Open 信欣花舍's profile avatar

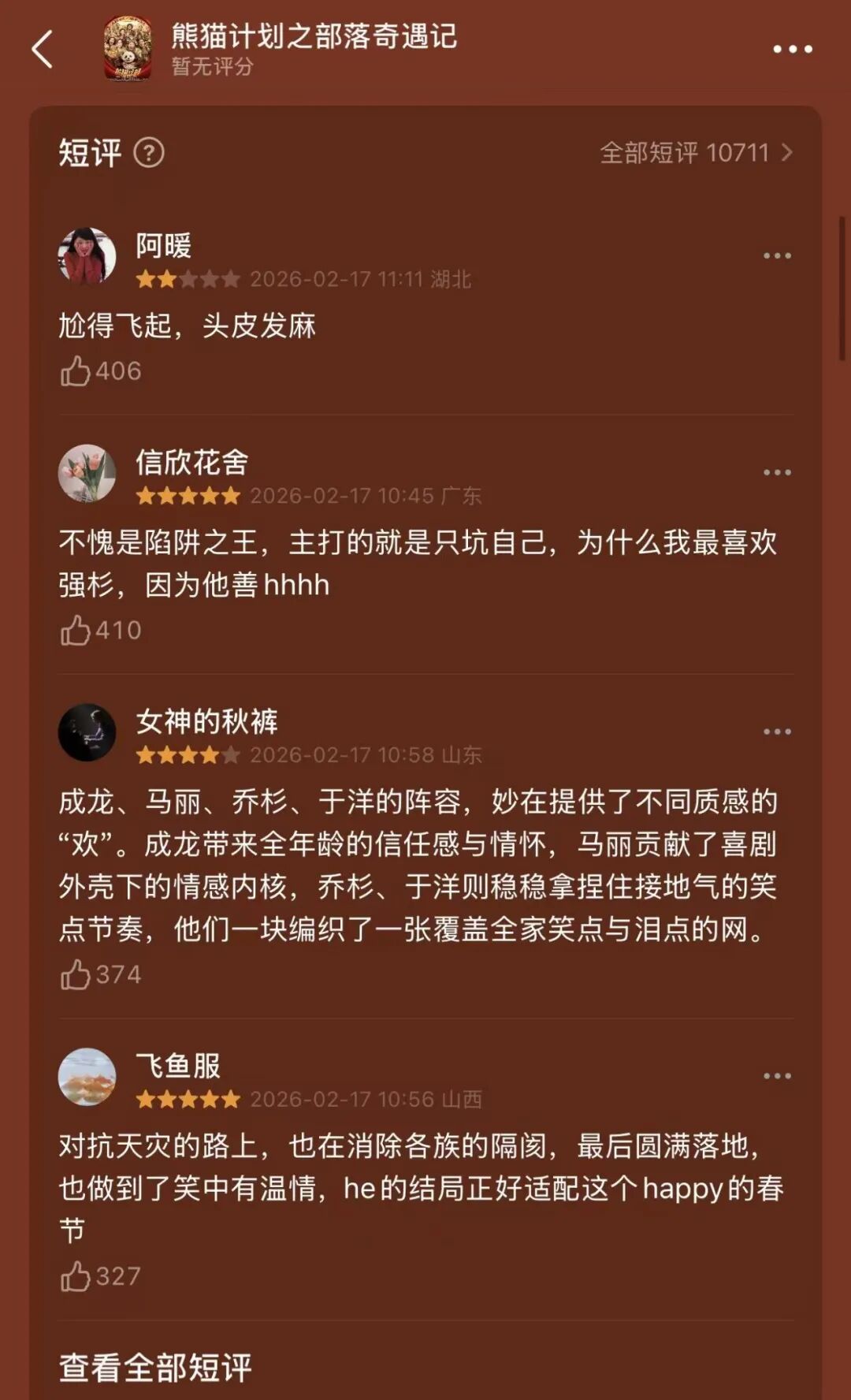[x=87, y=473]
